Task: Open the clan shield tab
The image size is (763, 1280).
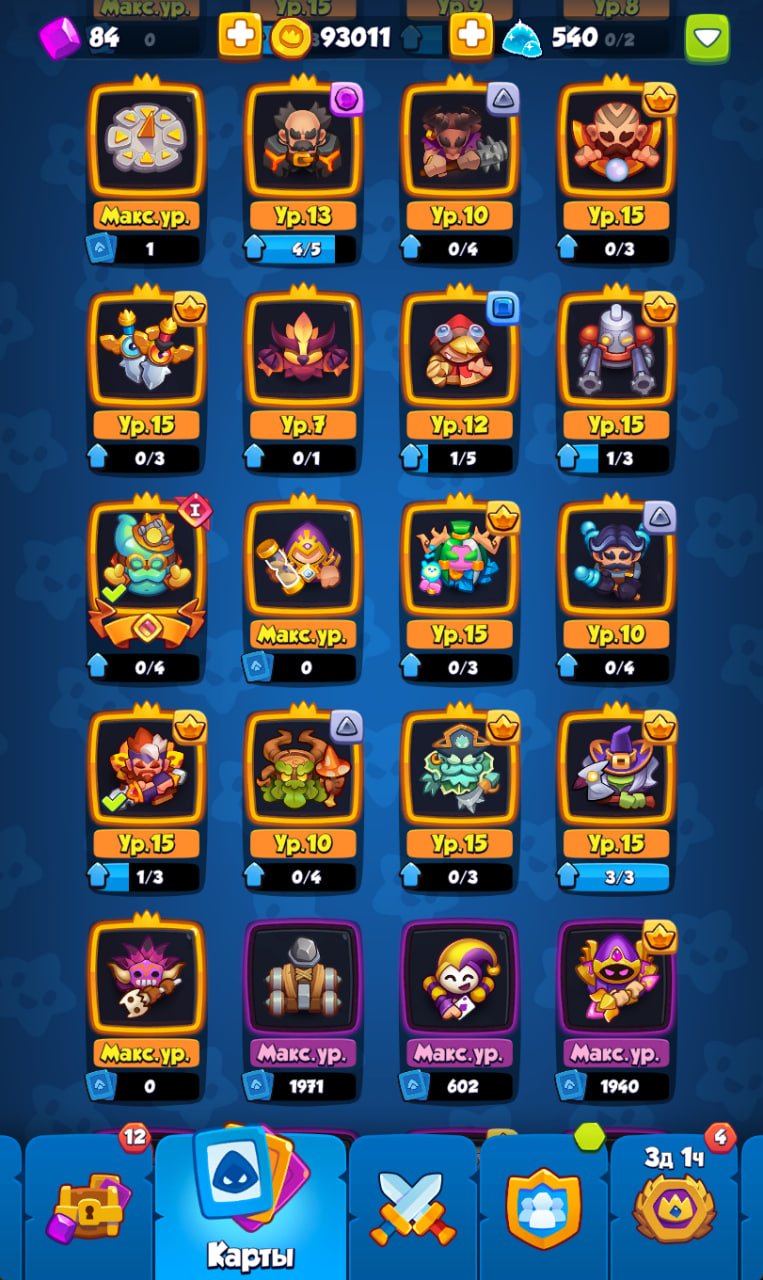Action: [x=542, y=1208]
